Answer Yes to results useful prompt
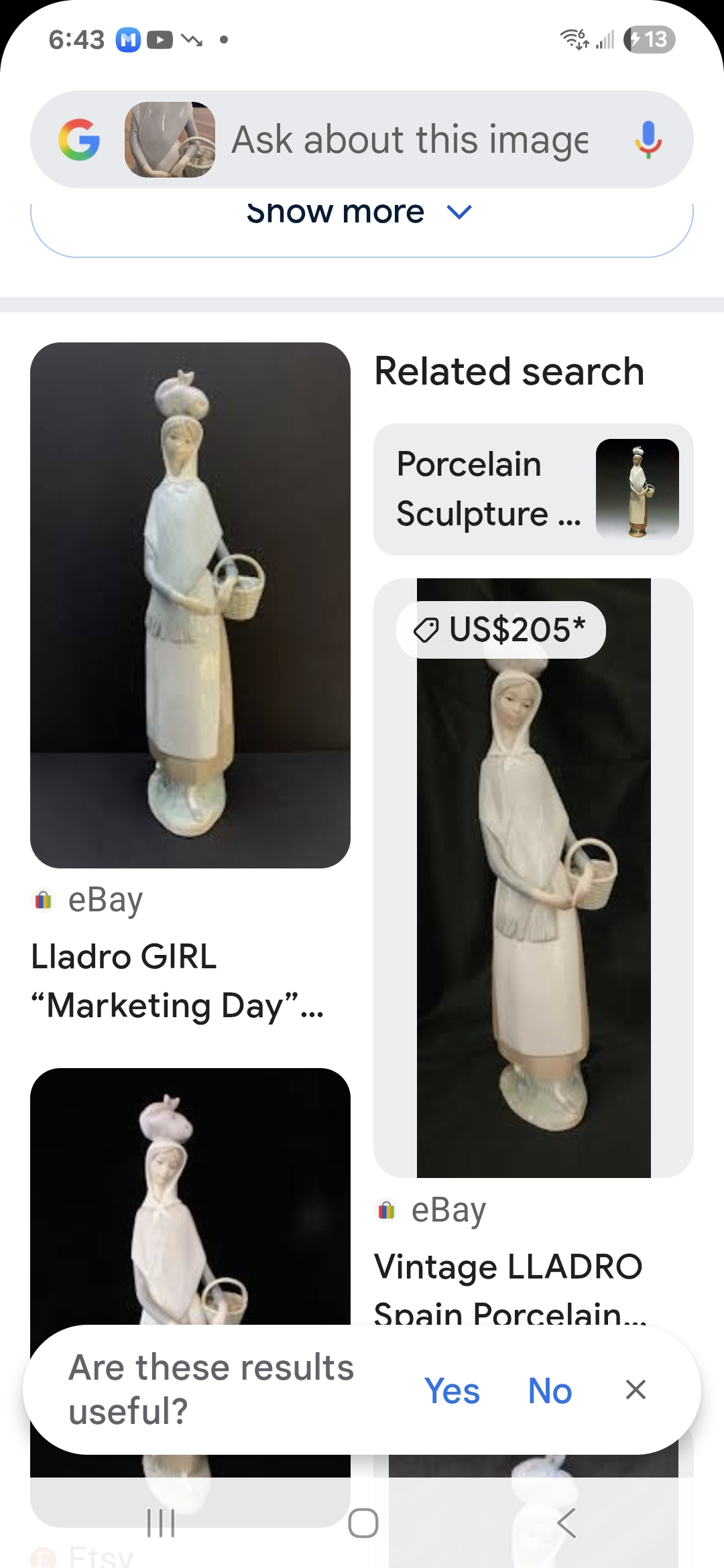724x1568 pixels. [x=452, y=1390]
